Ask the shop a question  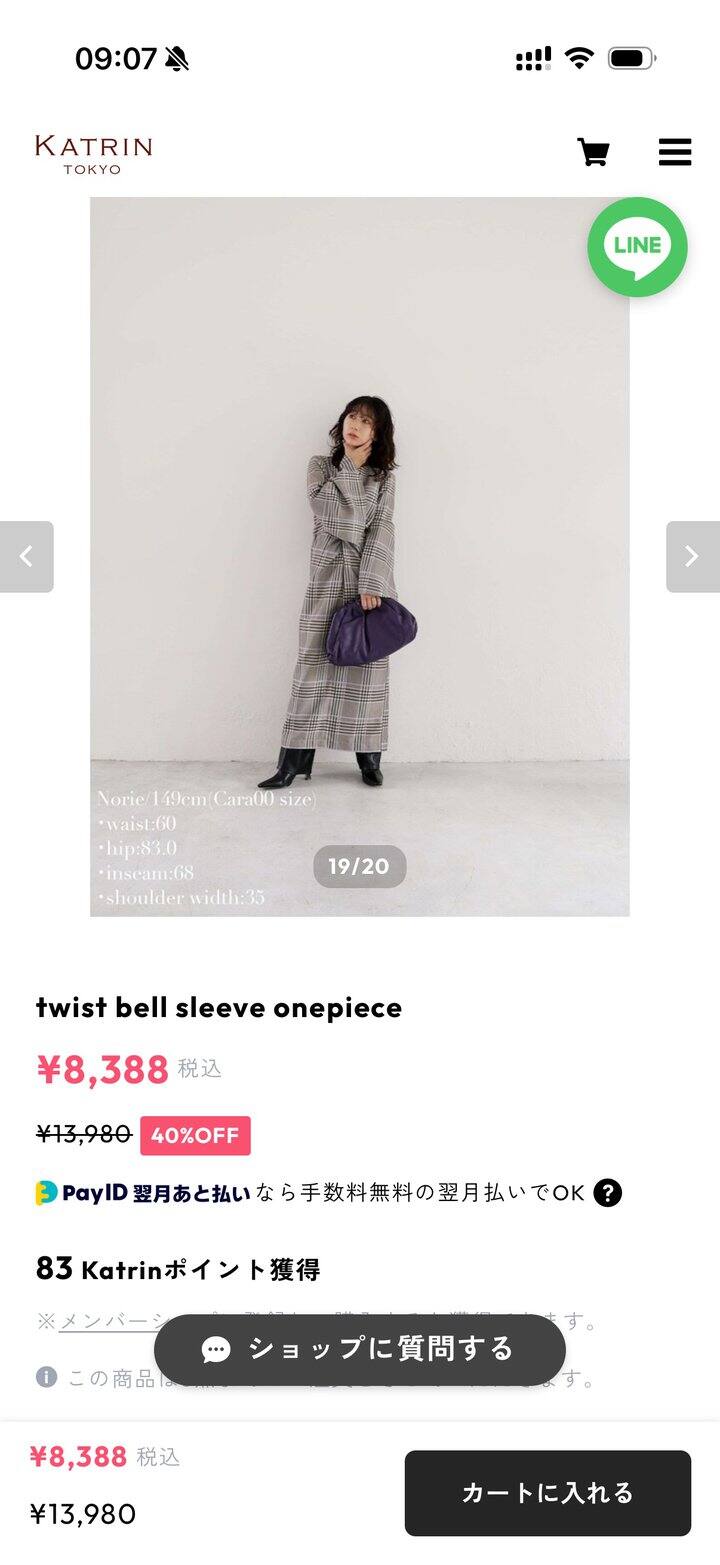click(x=360, y=1349)
